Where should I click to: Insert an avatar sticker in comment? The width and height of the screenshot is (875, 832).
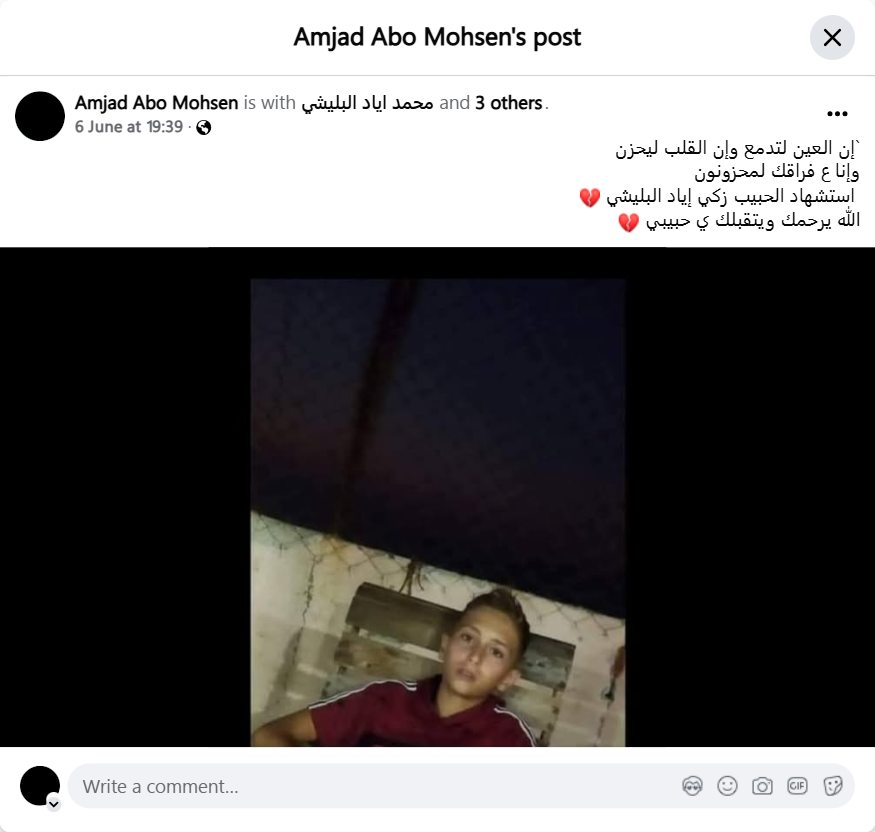coord(692,786)
